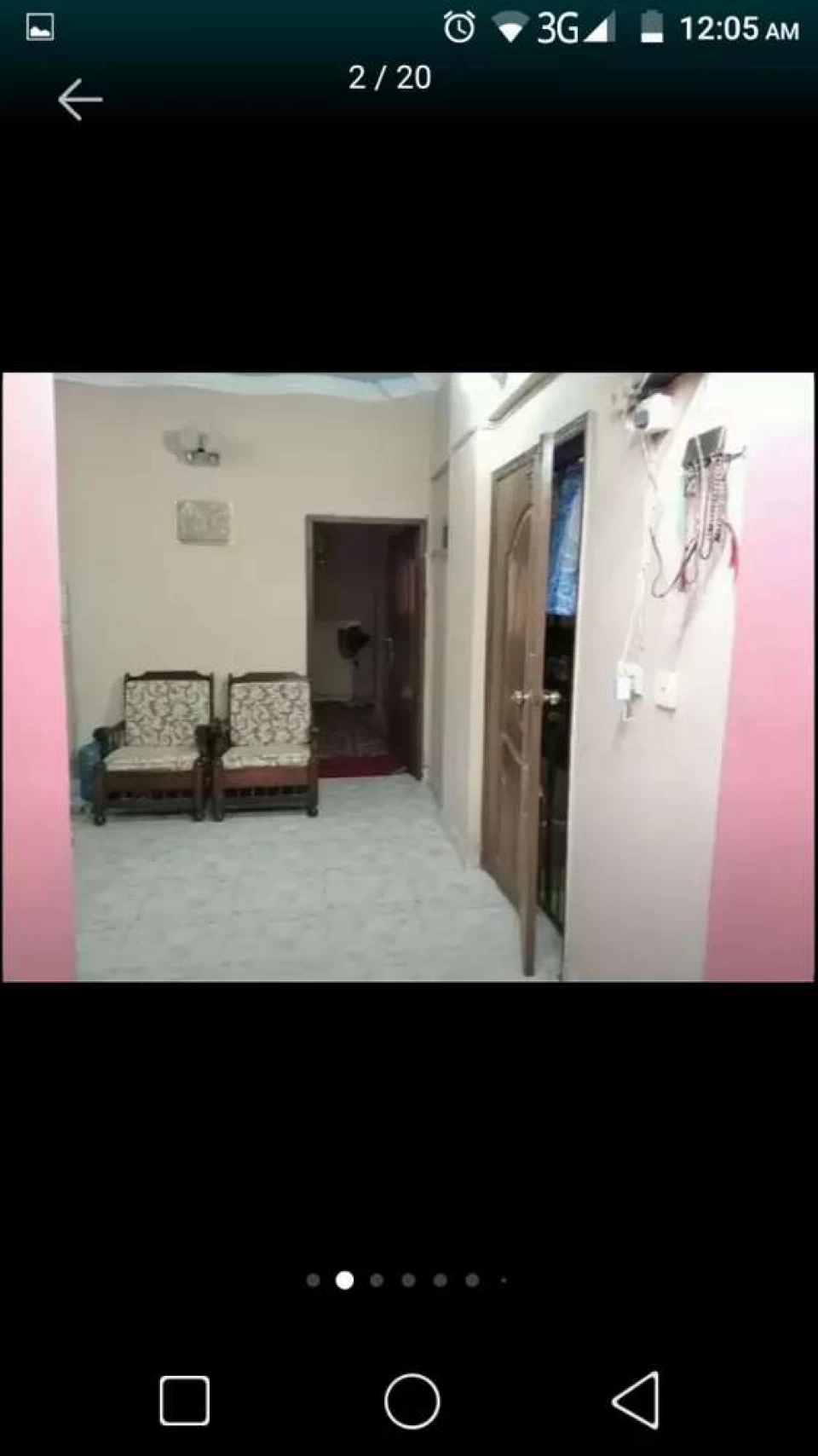This screenshot has height=1456, width=818.
Task: Go back using the top-left arrow
Action: pyautogui.click(x=80, y=100)
